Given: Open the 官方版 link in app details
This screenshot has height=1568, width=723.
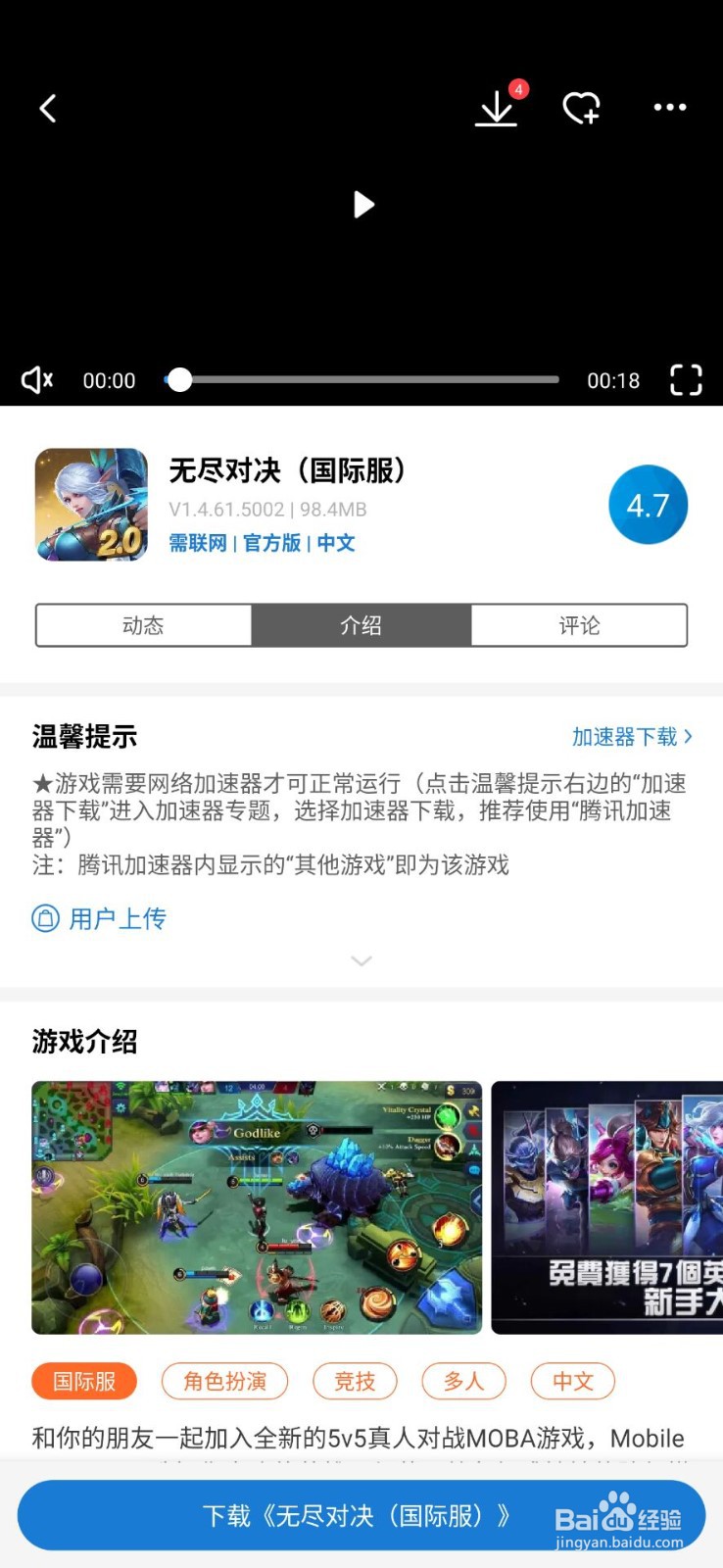Looking at the screenshot, I should (x=270, y=543).
